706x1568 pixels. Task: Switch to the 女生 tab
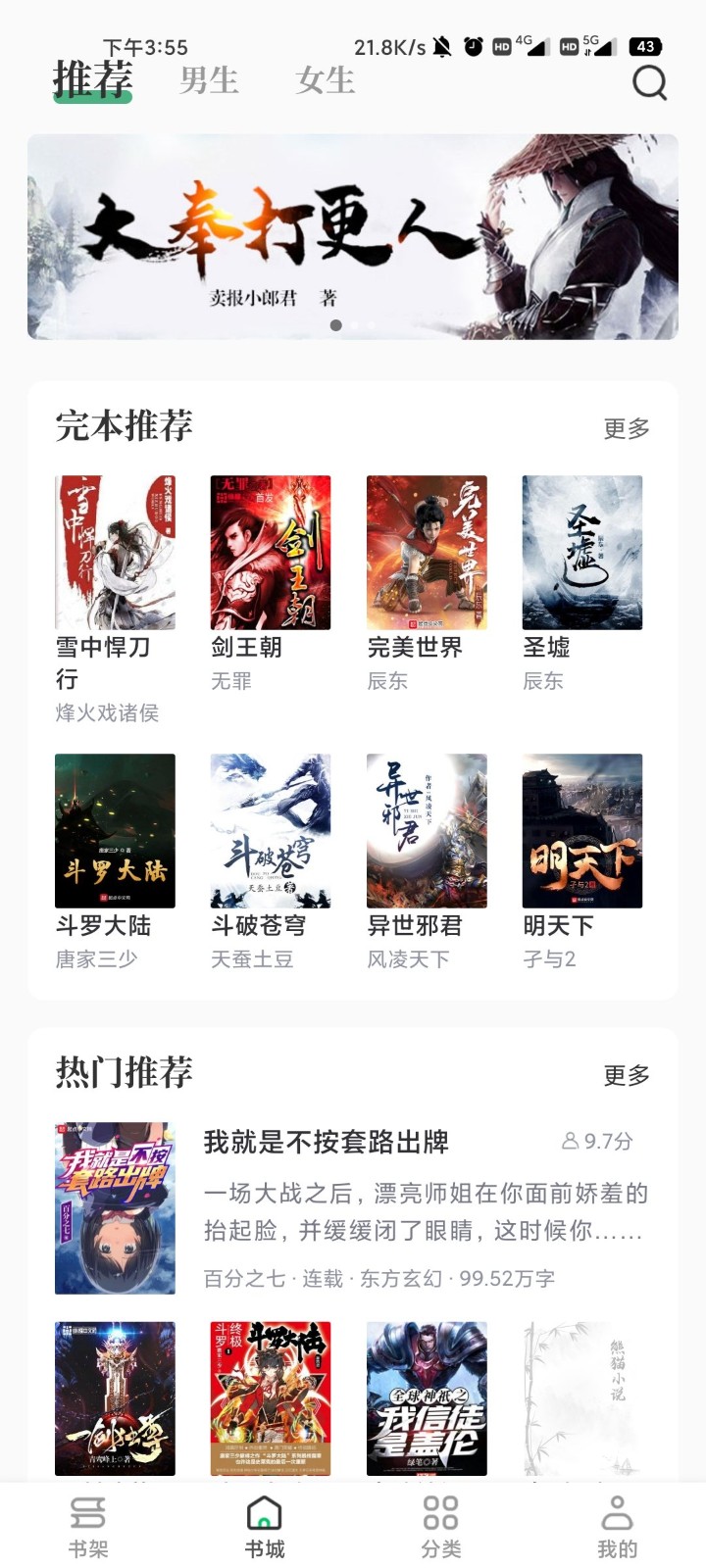pyautogui.click(x=326, y=82)
